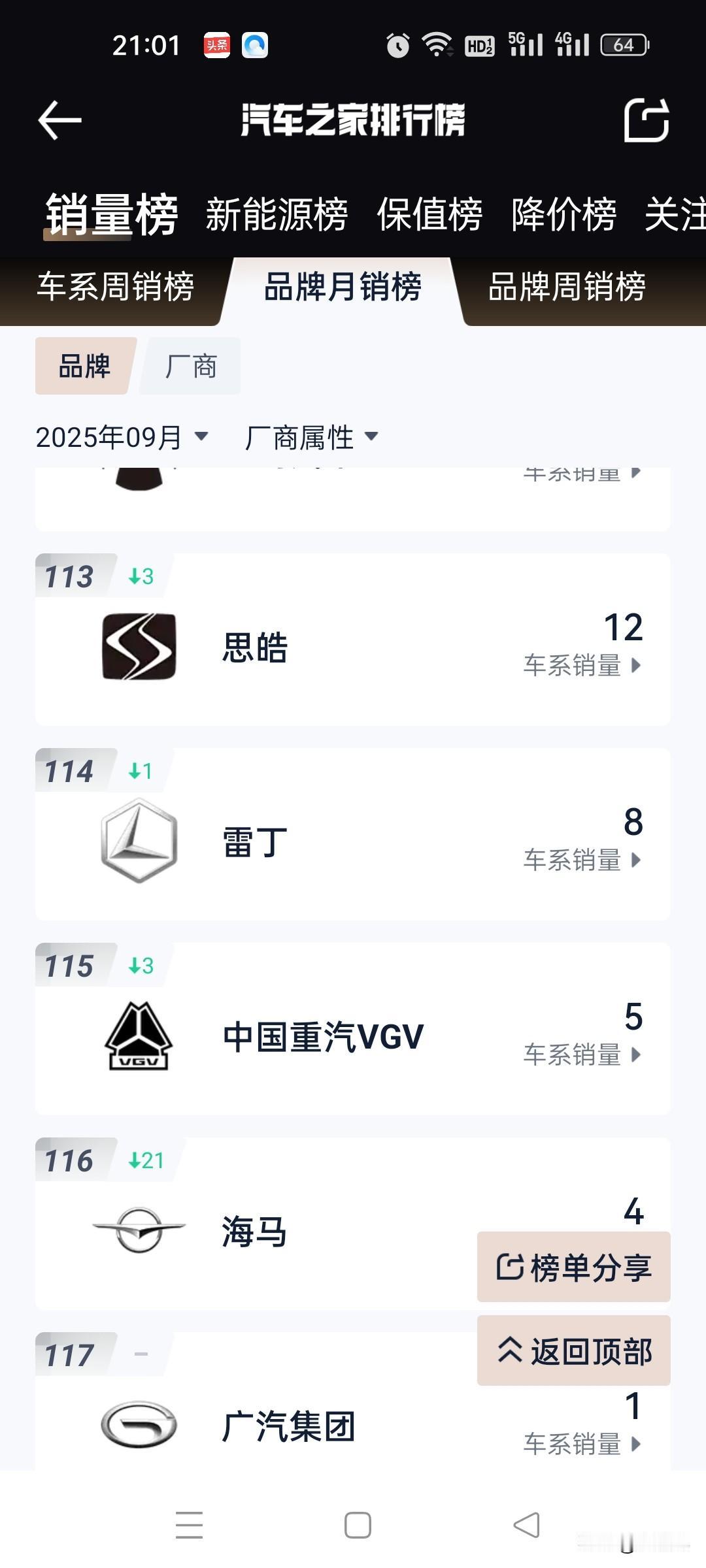View 车系销量 for 雷丁
Viewport: 706px width, 1568px height.
582,860
